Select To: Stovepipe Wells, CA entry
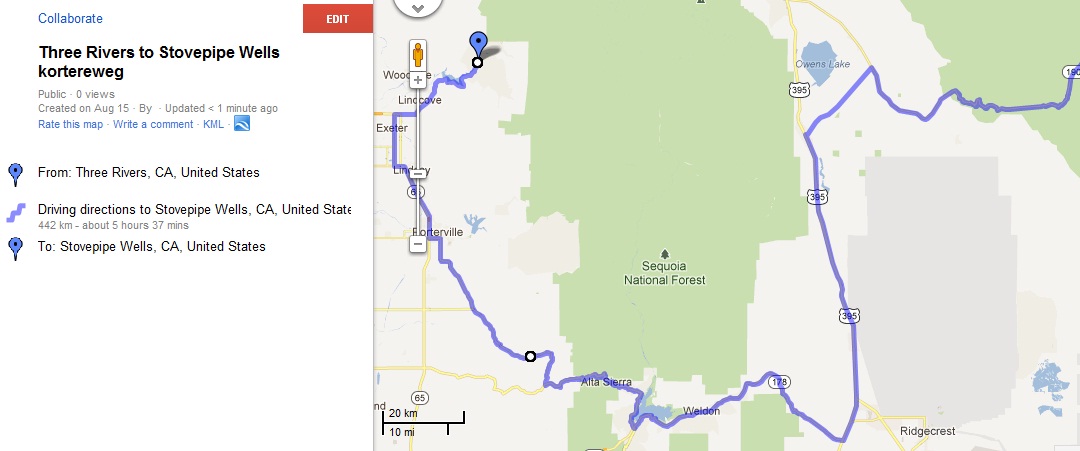The image size is (1080, 451). point(151,246)
